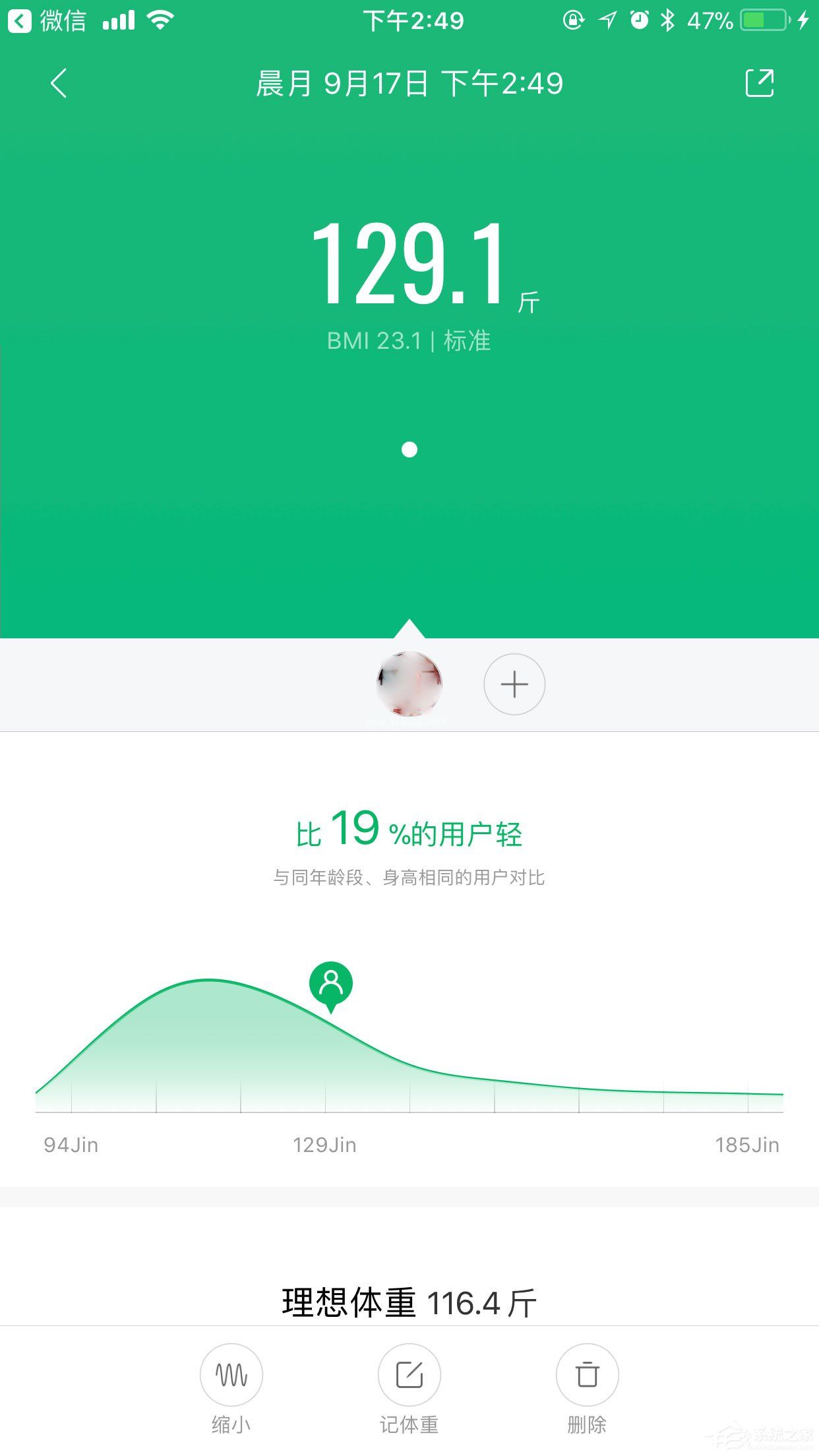Add a new user with the plus circle
This screenshot has width=819, height=1456.
coord(514,684)
